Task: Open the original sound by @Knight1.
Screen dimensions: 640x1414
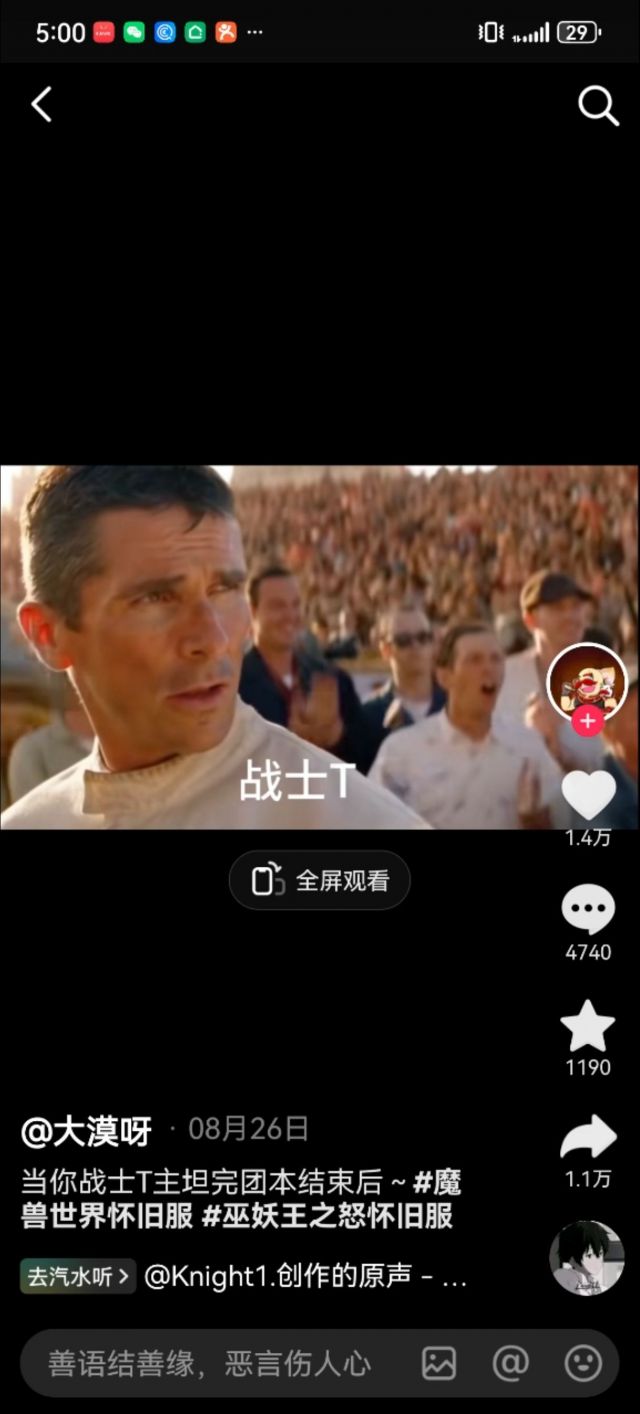Action: point(305,1276)
